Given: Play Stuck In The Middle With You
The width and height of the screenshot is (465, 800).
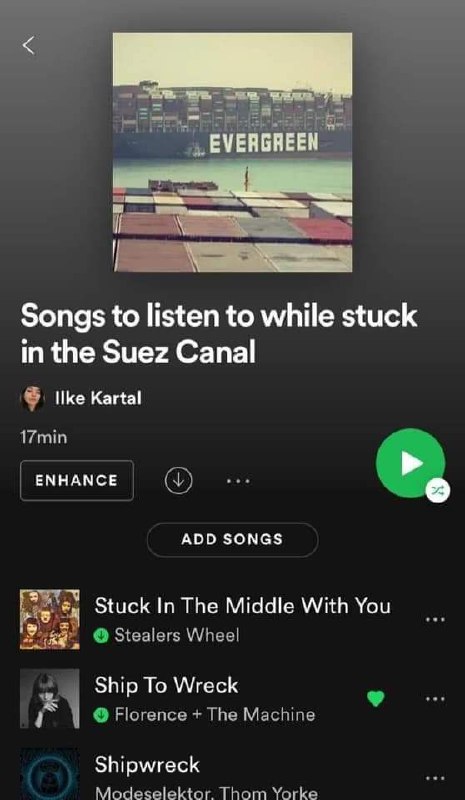Looking at the screenshot, I should point(232,619).
